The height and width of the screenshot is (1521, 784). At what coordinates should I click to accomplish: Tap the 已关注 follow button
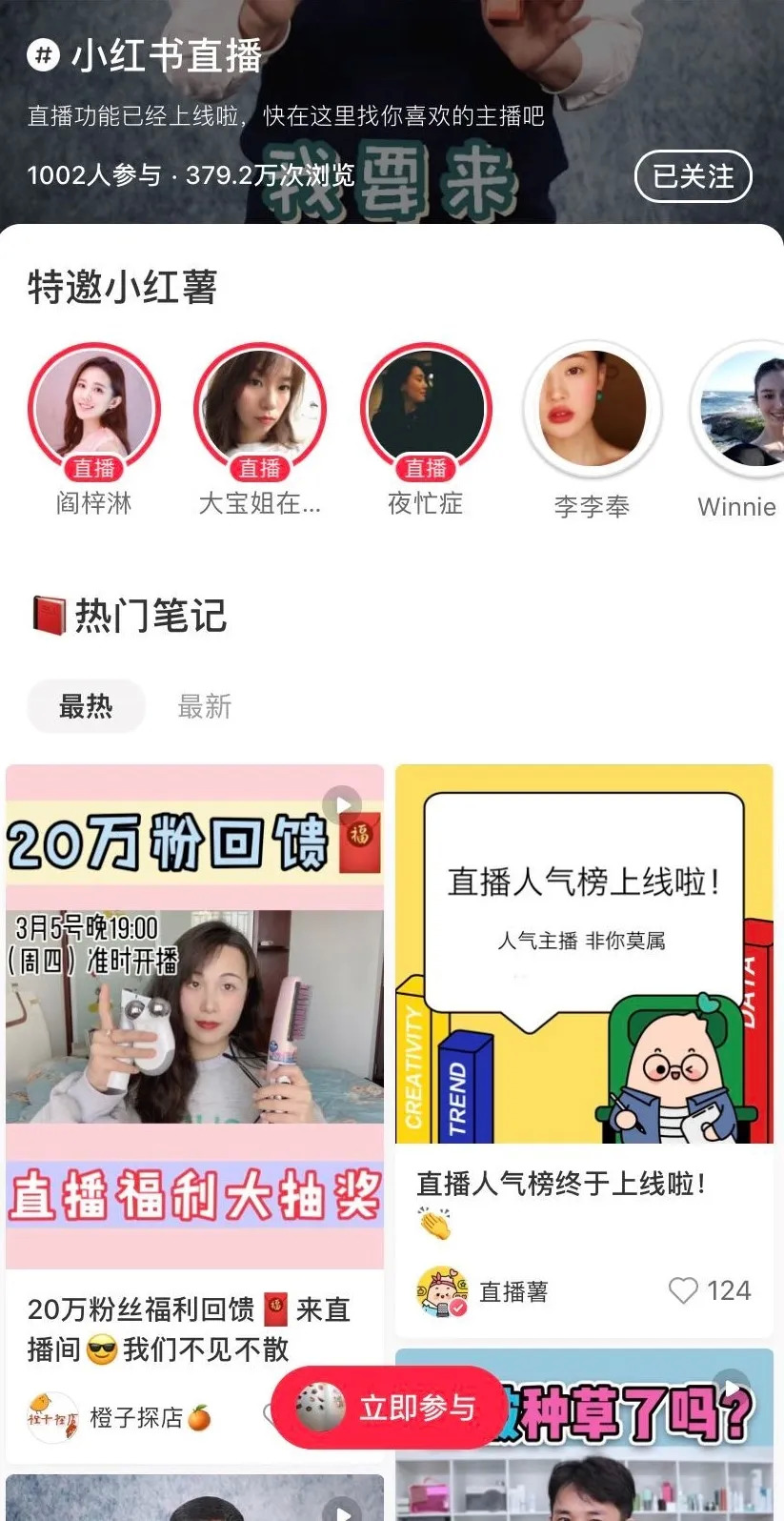click(693, 176)
